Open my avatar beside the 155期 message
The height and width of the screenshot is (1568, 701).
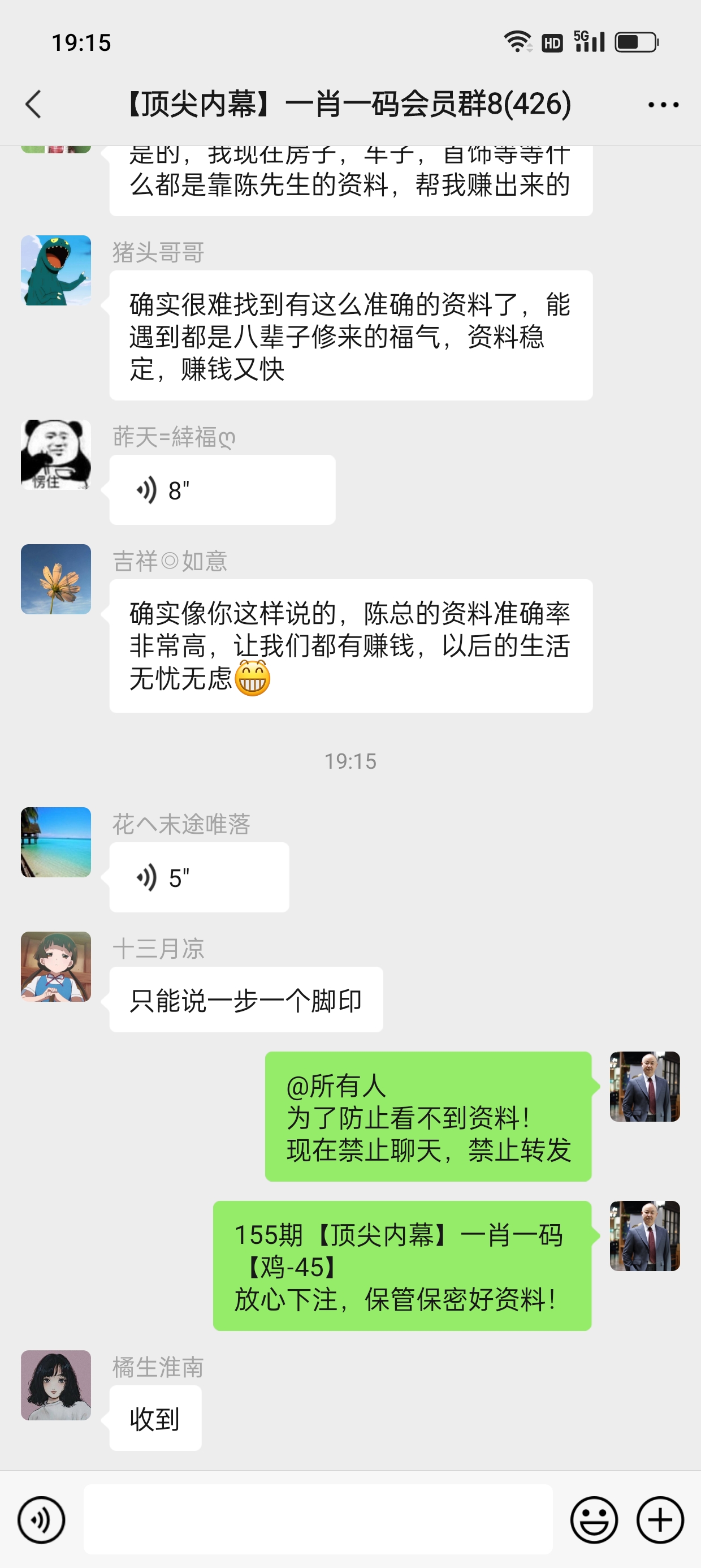point(644,1235)
